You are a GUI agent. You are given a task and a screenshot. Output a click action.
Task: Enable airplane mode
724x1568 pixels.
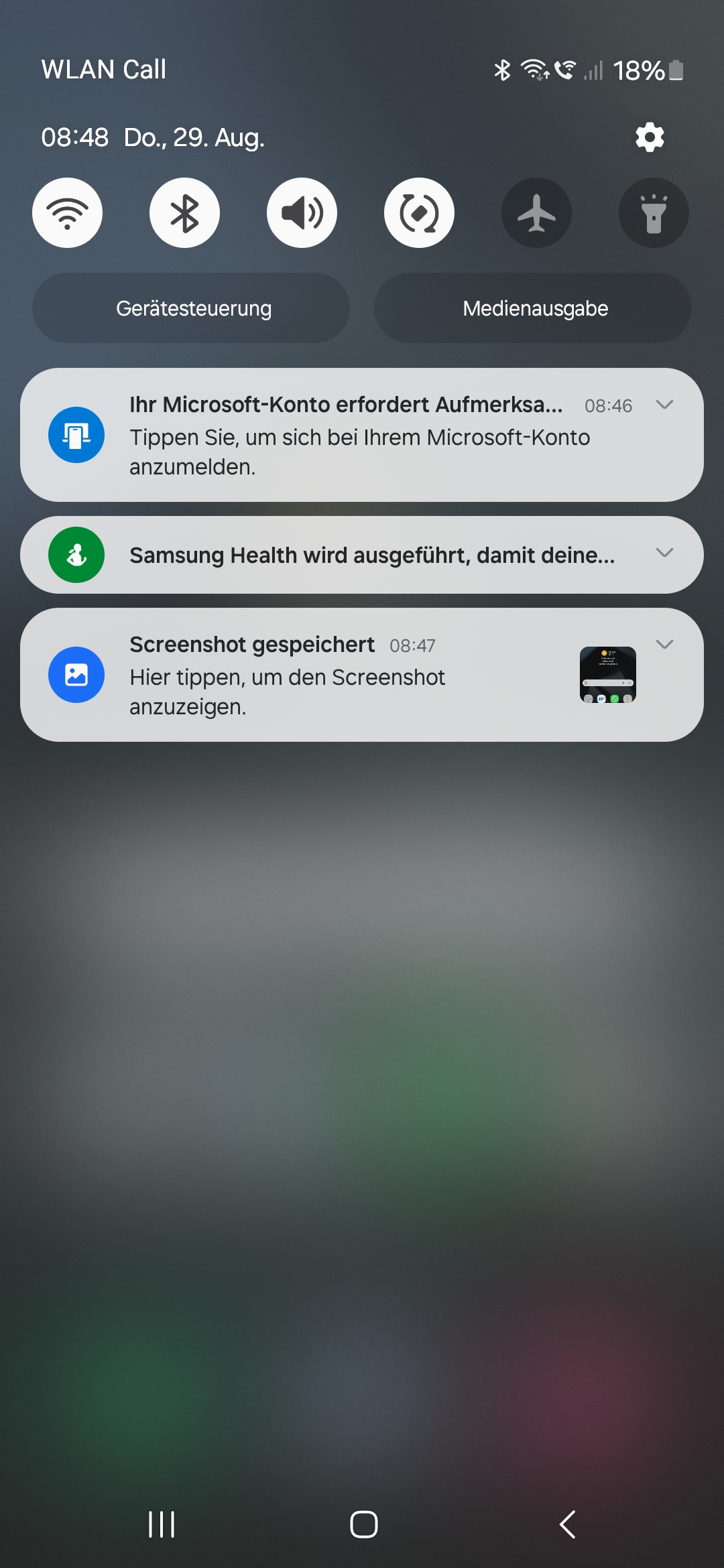536,213
